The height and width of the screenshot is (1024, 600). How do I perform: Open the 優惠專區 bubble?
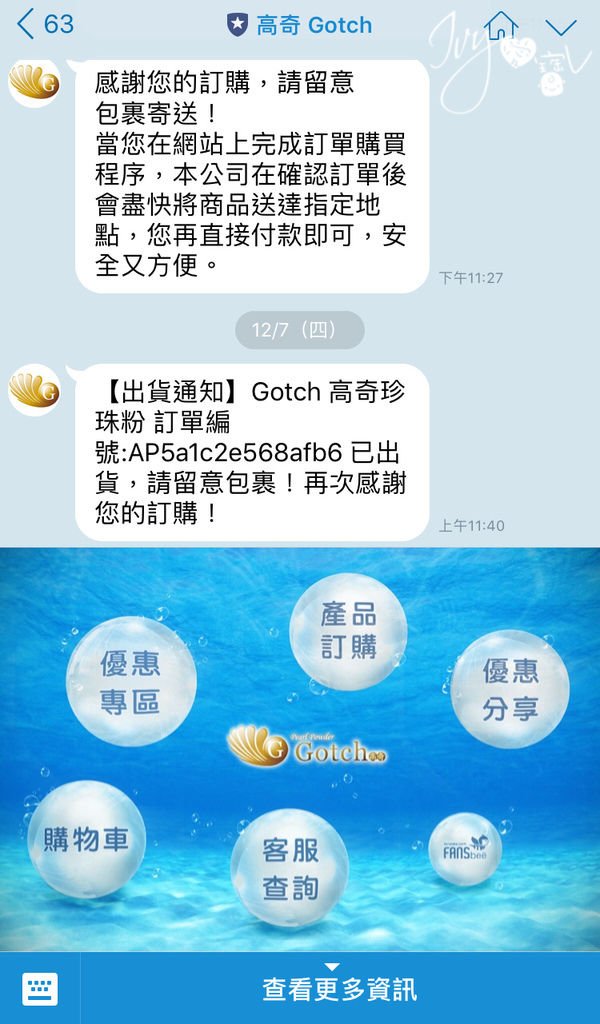(130, 681)
